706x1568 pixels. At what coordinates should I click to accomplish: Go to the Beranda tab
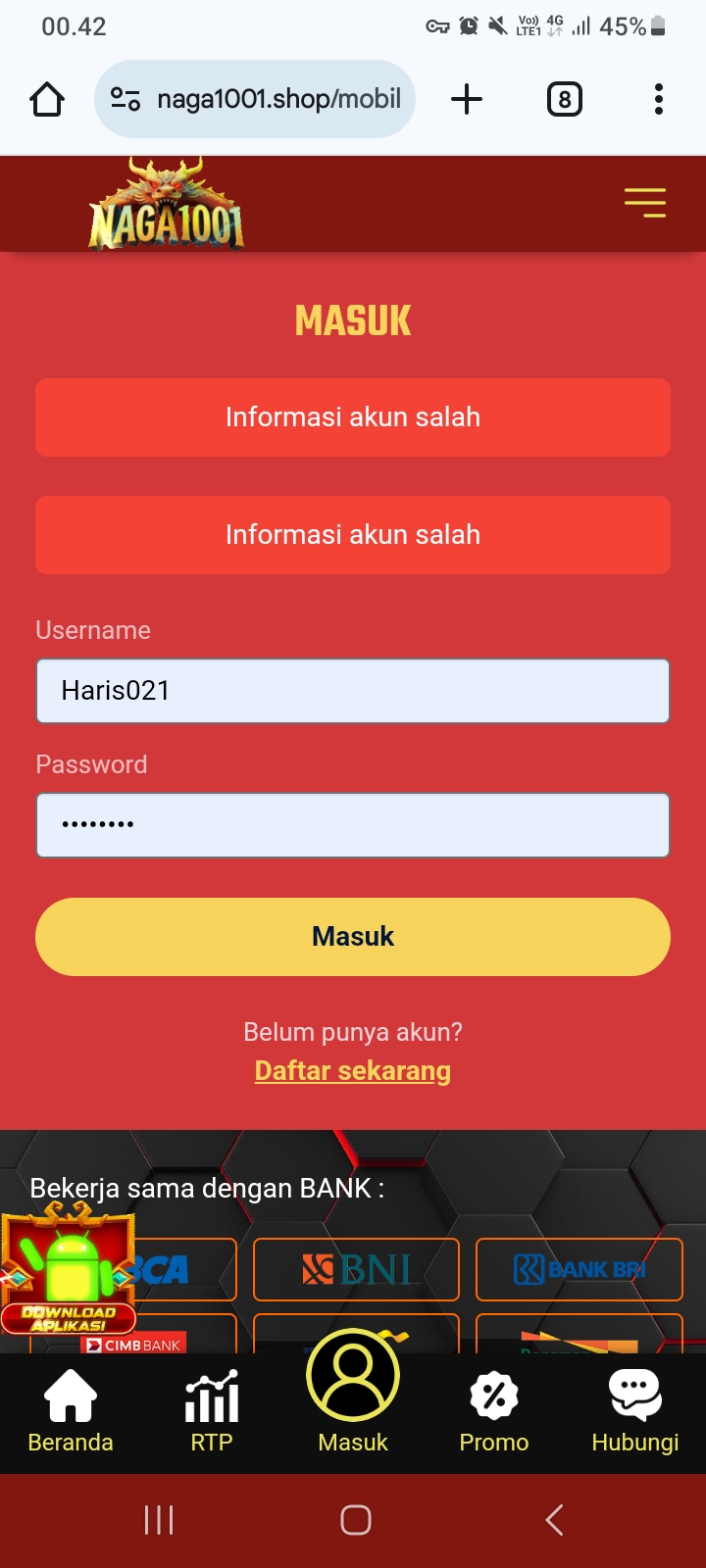[71, 1411]
